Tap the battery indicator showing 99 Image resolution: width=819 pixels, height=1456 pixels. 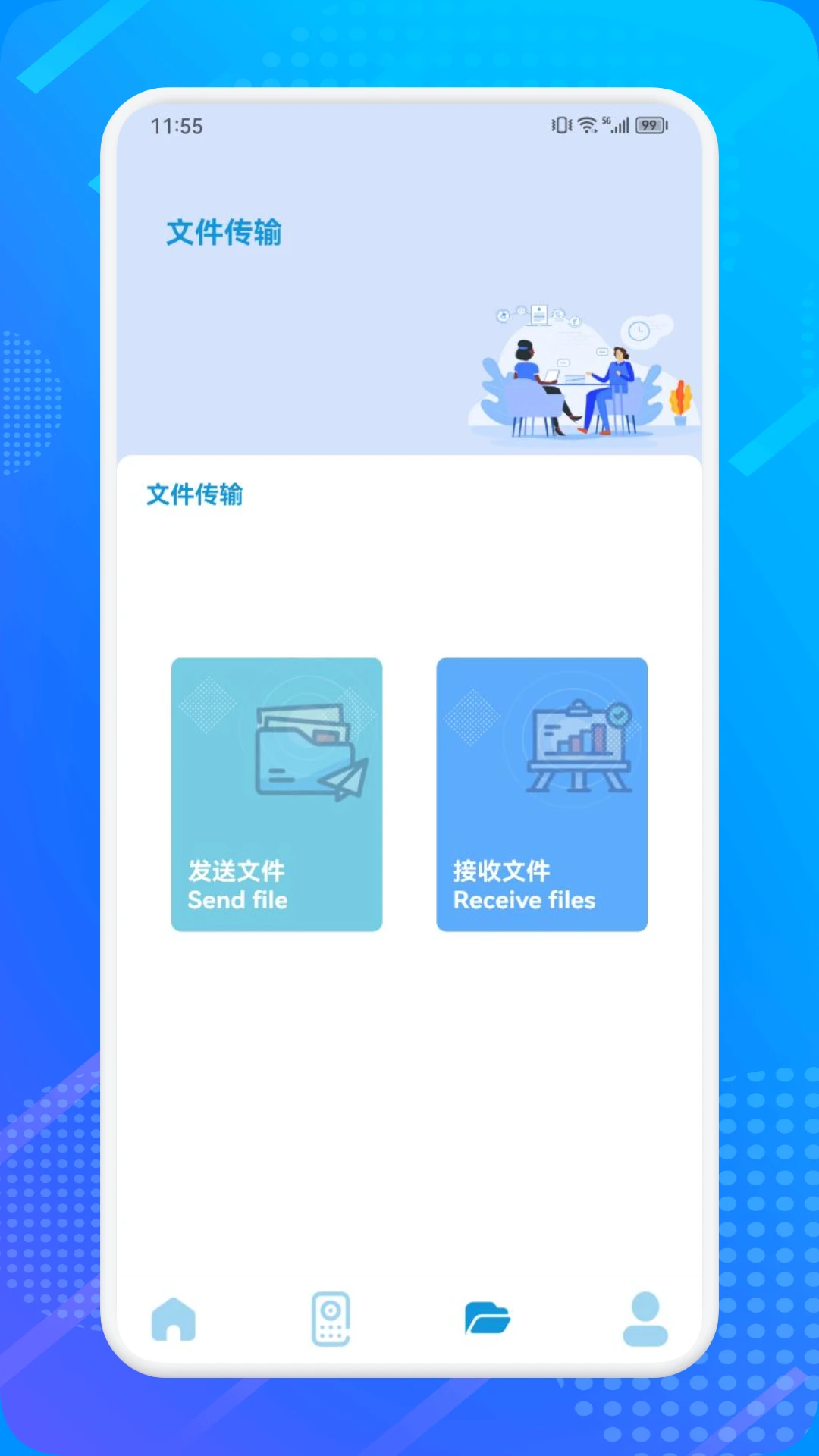pos(649,124)
